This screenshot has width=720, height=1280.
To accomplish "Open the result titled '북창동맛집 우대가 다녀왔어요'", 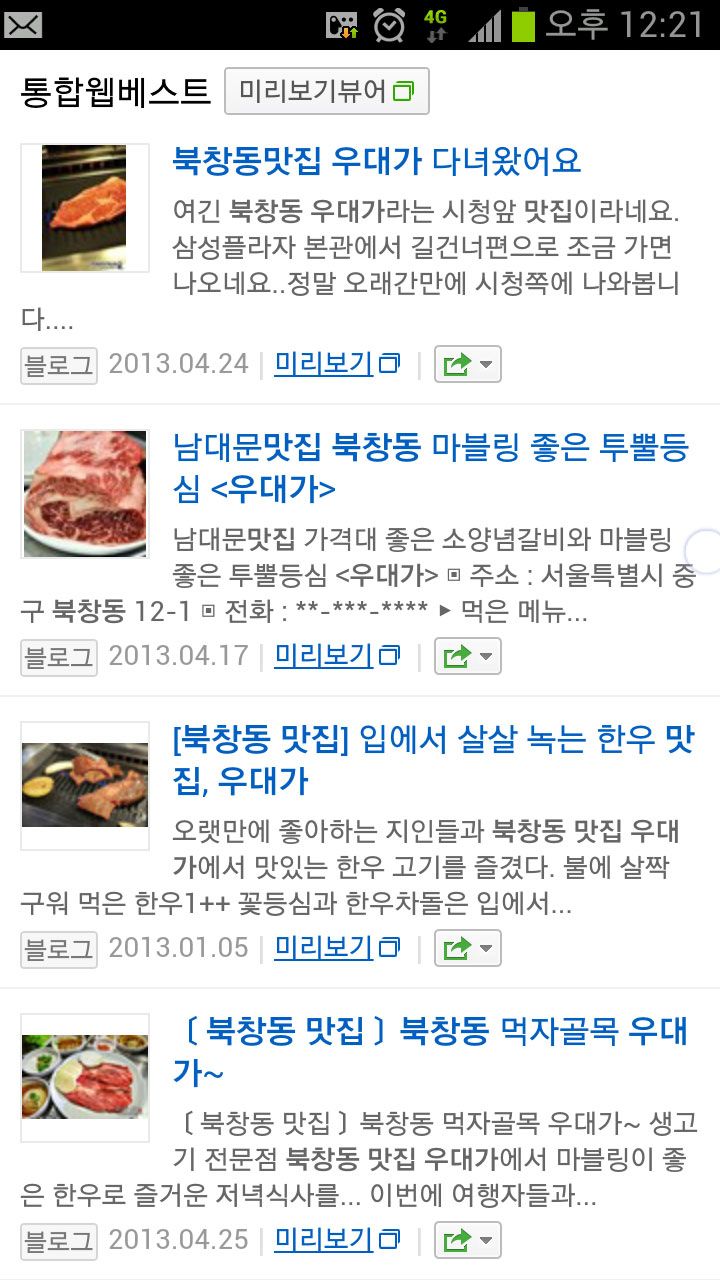I will coord(377,161).
